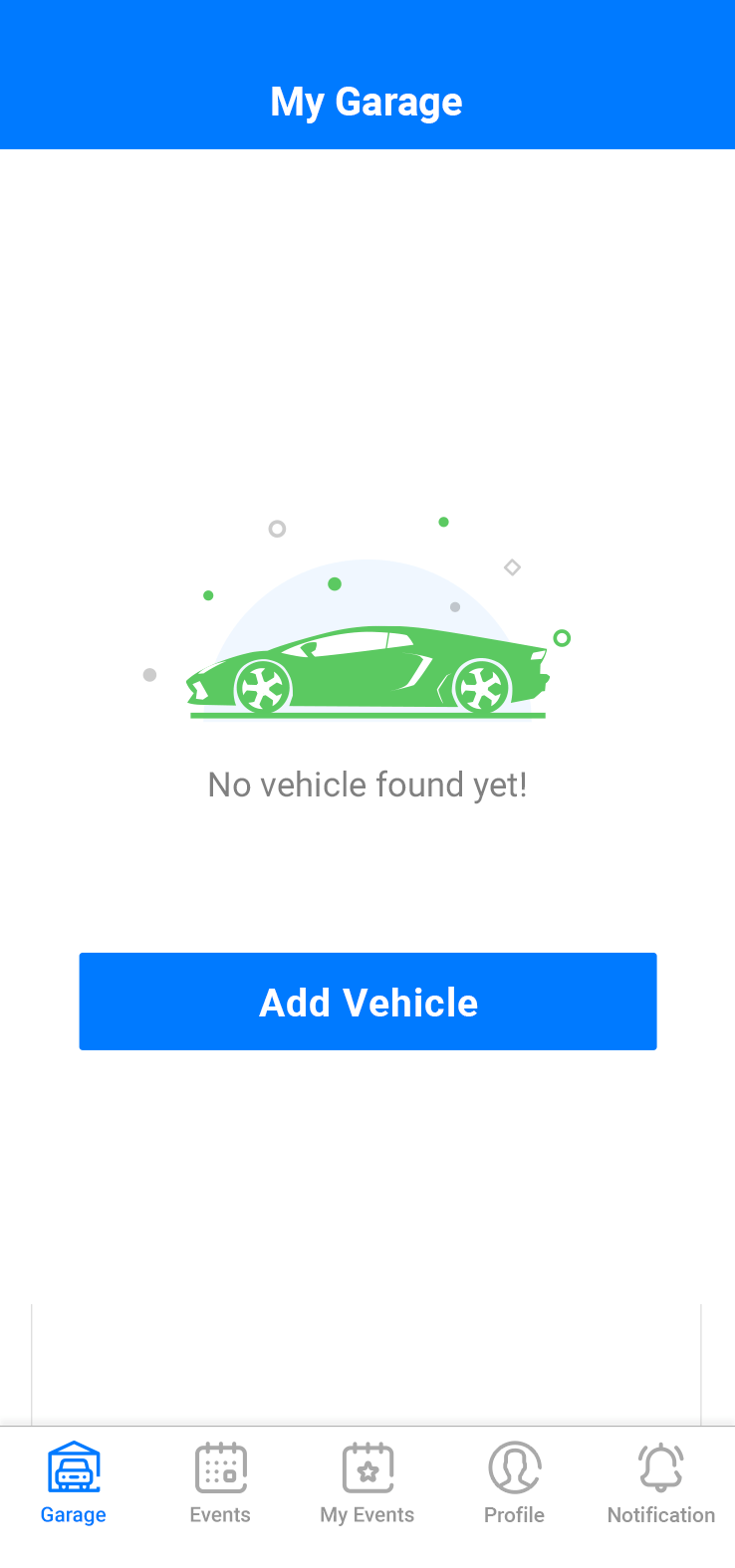Tap the Add Vehicle button
Viewport: 735px width, 1568px height.
pos(367,1002)
